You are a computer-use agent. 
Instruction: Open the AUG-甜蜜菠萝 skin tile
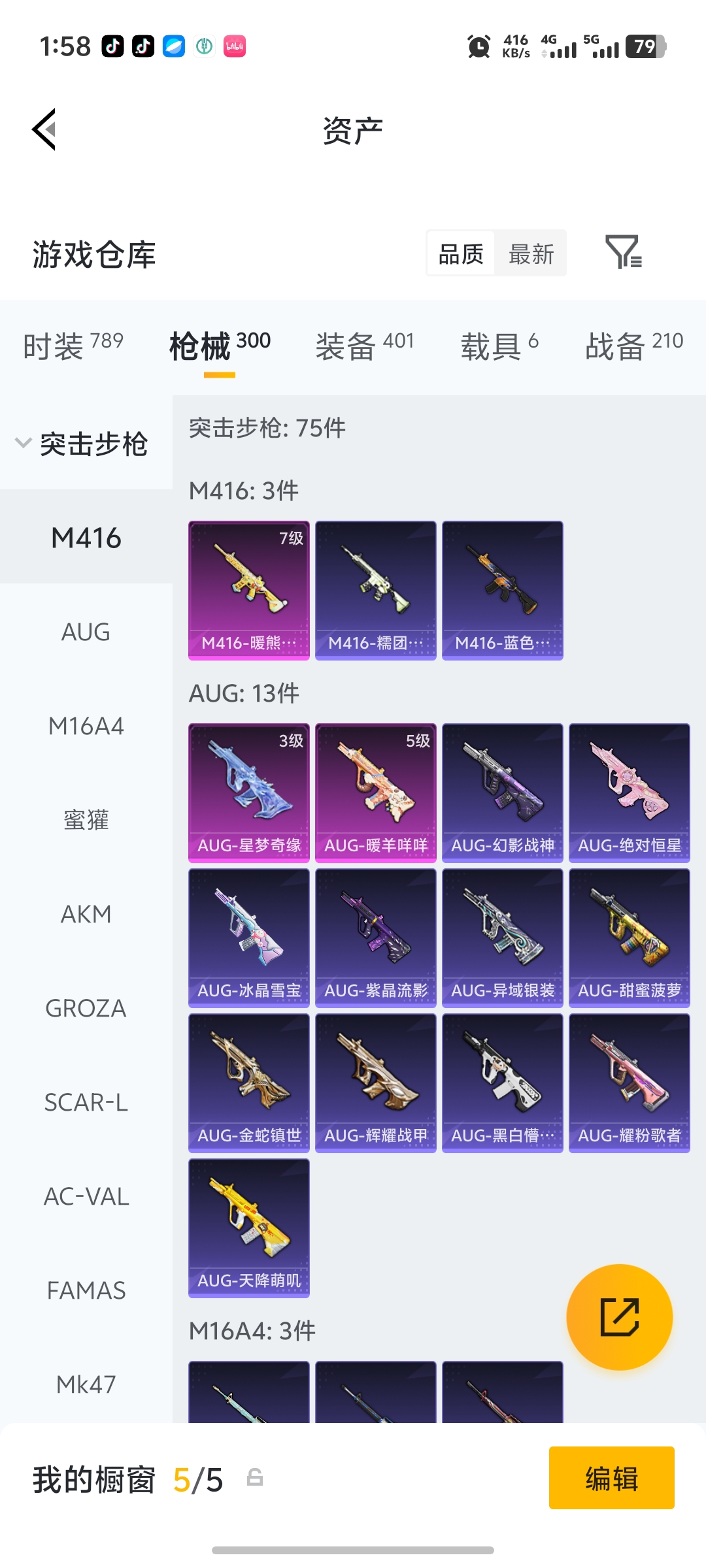pos(629,938)
